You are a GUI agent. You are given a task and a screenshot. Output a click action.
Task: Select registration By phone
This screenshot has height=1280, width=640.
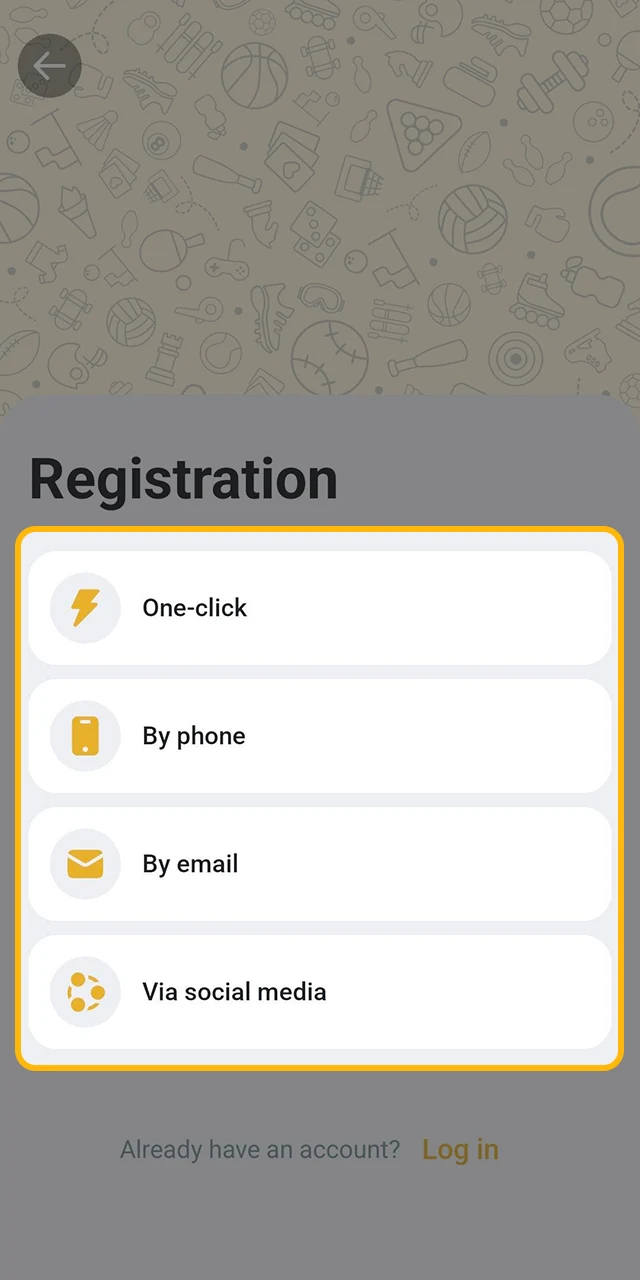coord(320,736)
